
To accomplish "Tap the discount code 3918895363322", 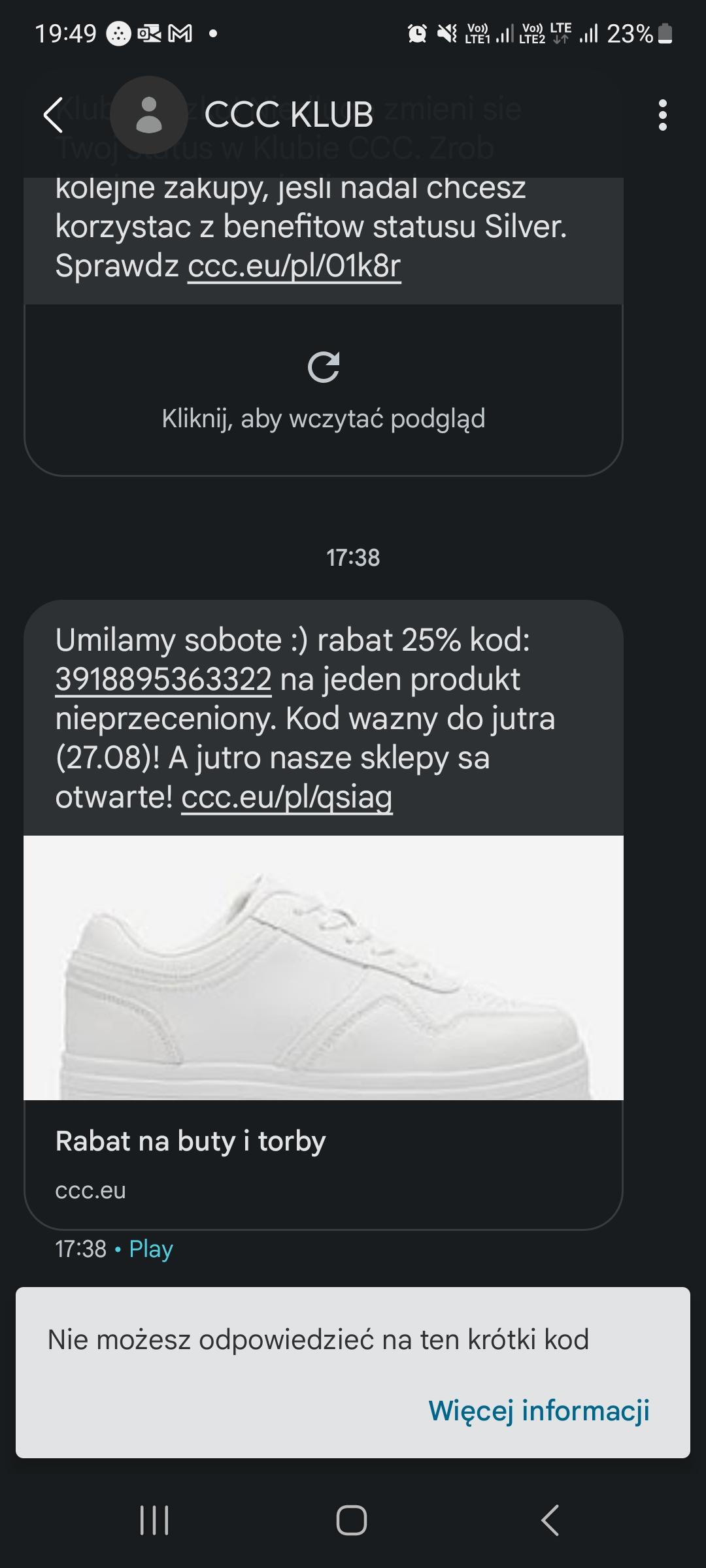I will tap(163, 679).
